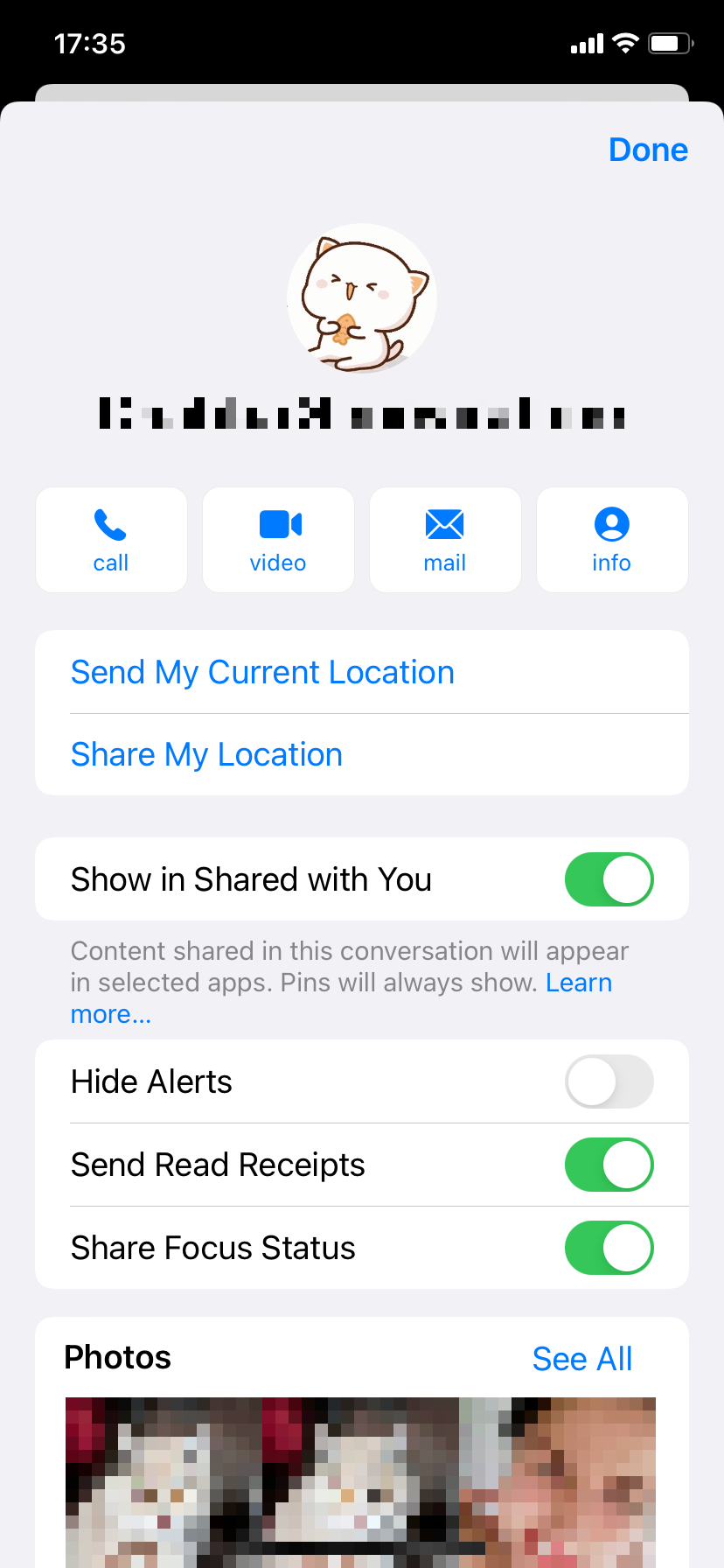724x1568 pixels.
Task: Open the Learn more link
Action: click(x=578, y=983)
